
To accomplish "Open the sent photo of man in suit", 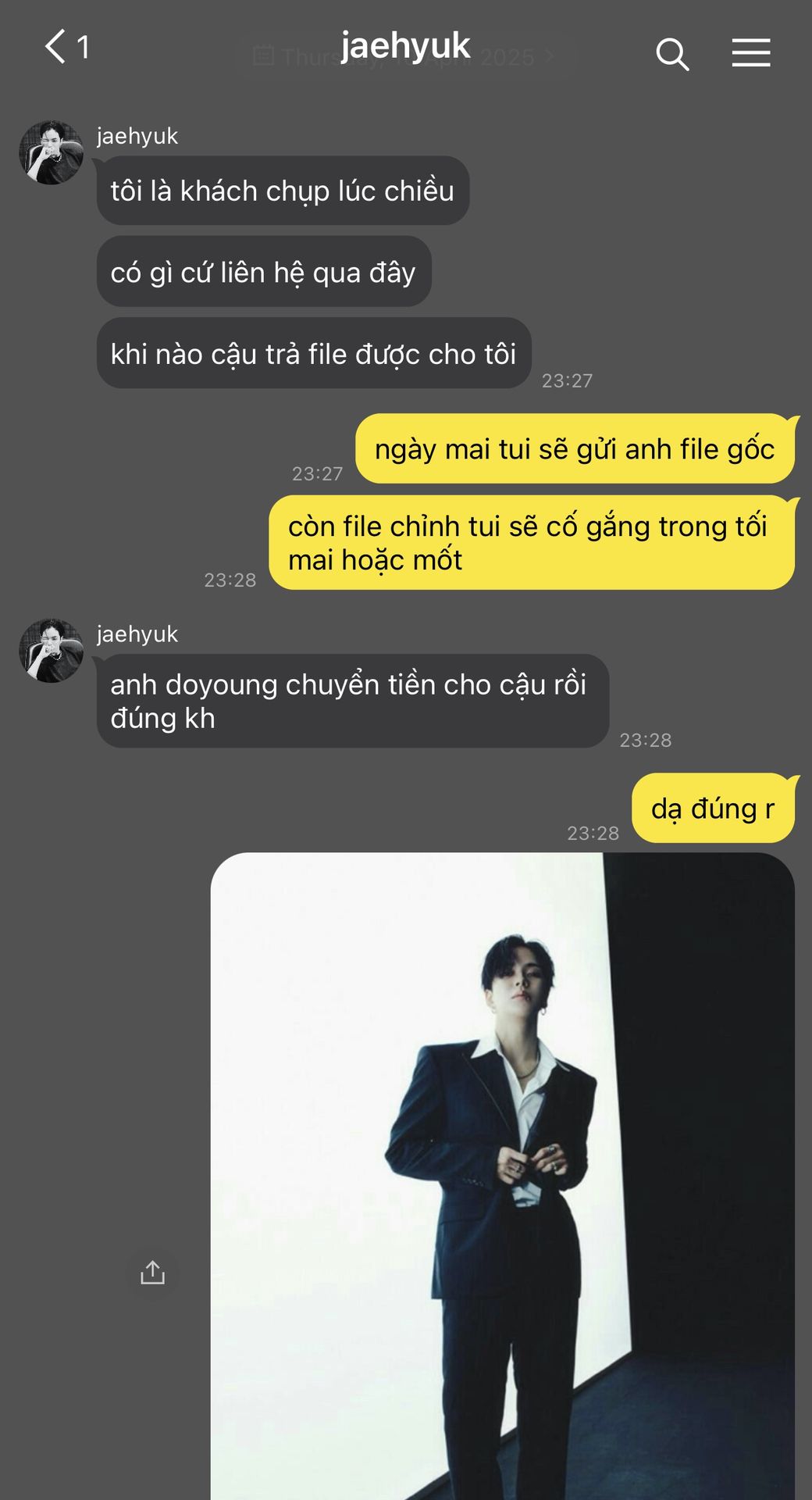I will coord(502,1172).
